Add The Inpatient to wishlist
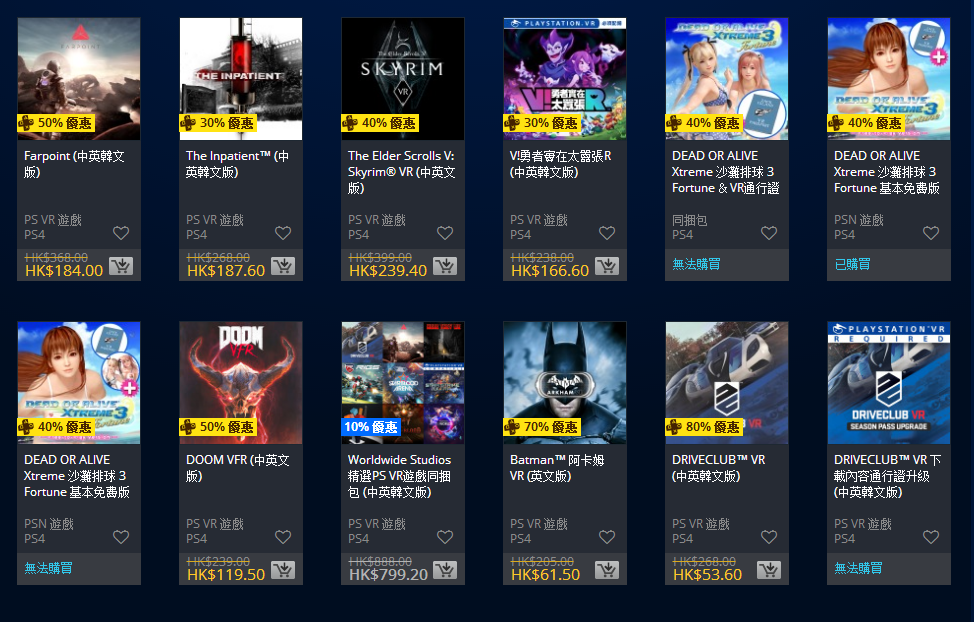 pyautogui.click(x=283, y=233)
